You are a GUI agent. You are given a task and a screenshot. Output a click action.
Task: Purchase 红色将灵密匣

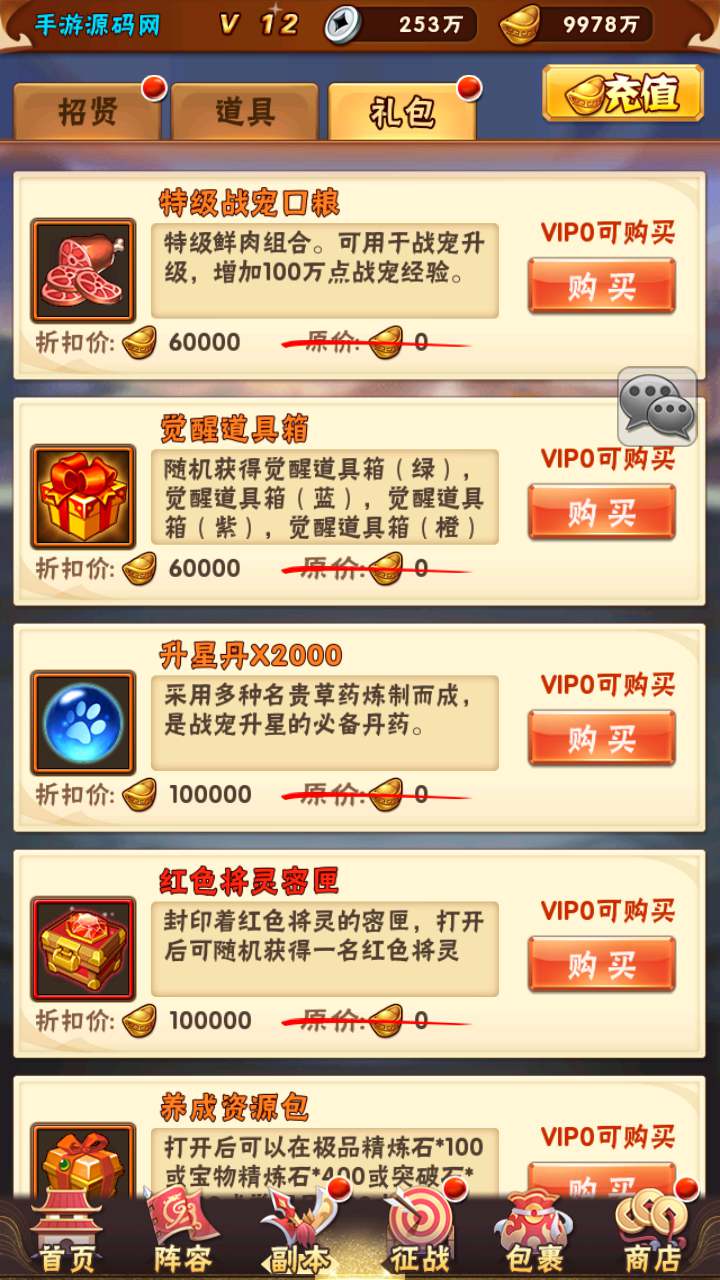point(602,964)
